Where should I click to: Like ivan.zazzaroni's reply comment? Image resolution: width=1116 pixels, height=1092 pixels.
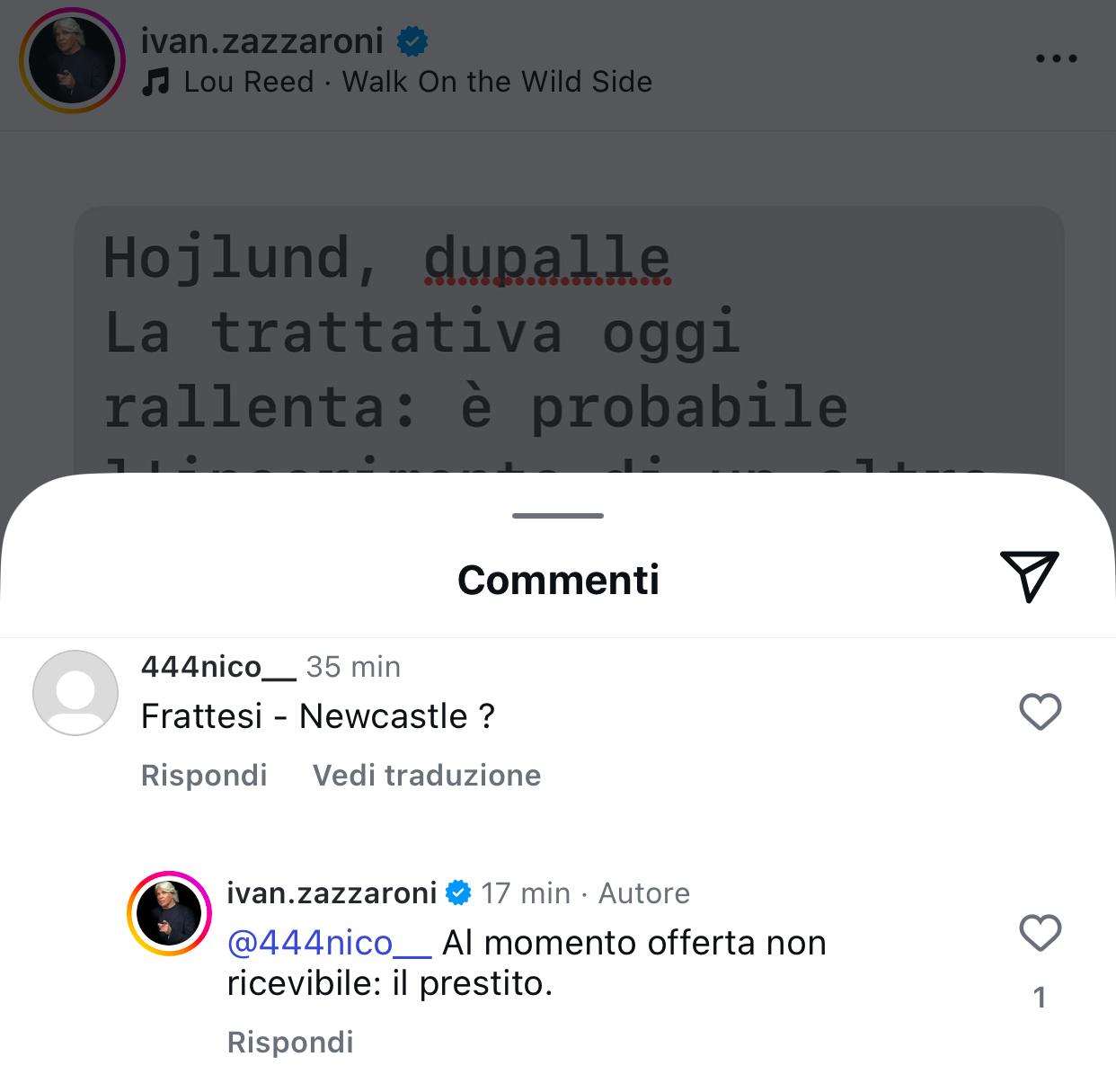1040,933
